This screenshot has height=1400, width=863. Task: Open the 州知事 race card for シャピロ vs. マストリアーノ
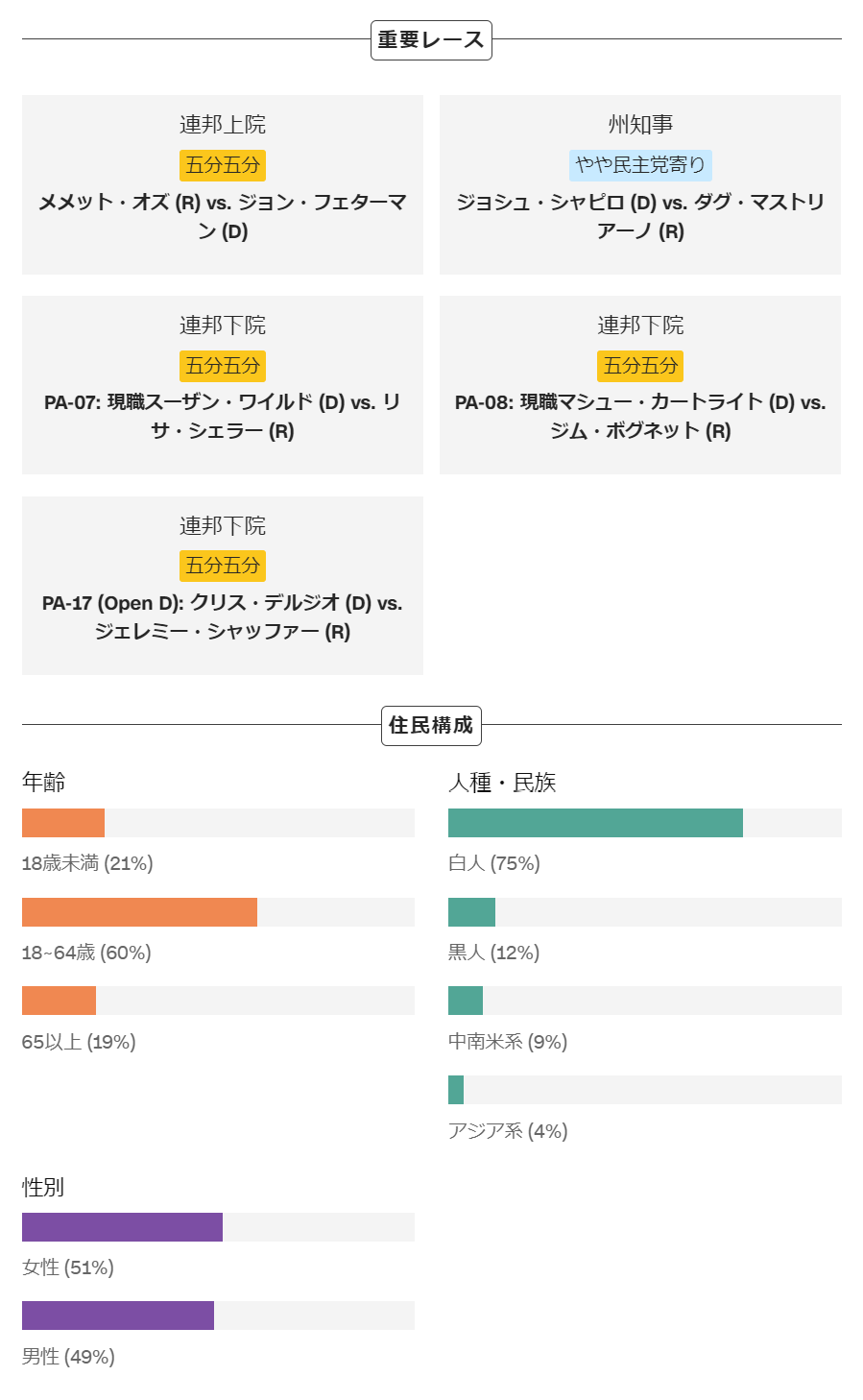(640, 184)
